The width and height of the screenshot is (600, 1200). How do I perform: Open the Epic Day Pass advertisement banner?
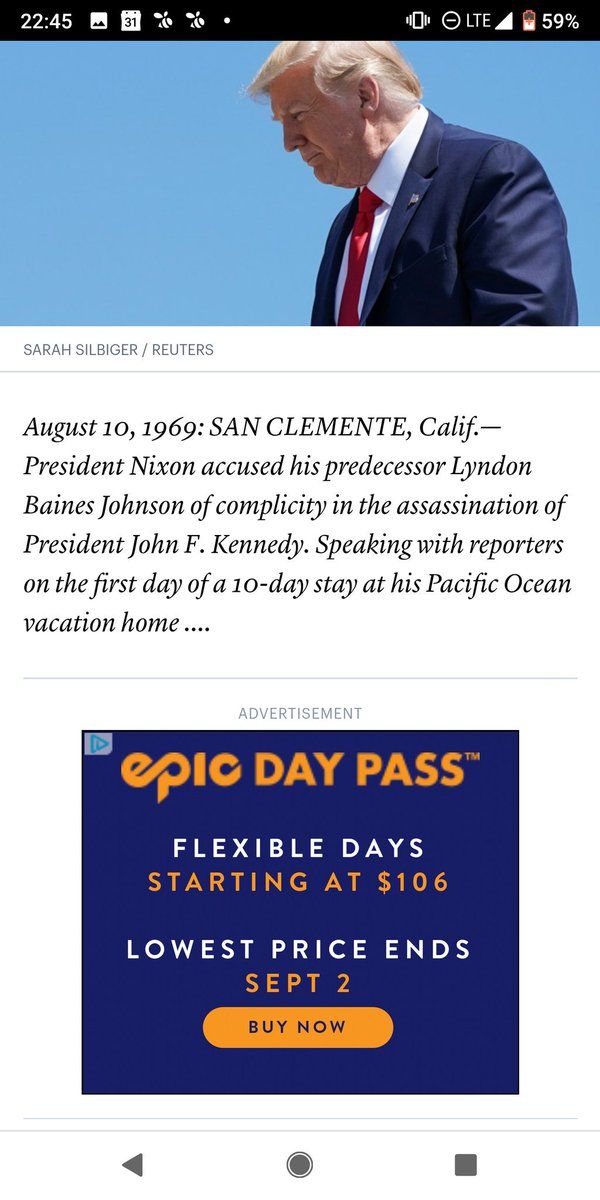coord(300,912)
